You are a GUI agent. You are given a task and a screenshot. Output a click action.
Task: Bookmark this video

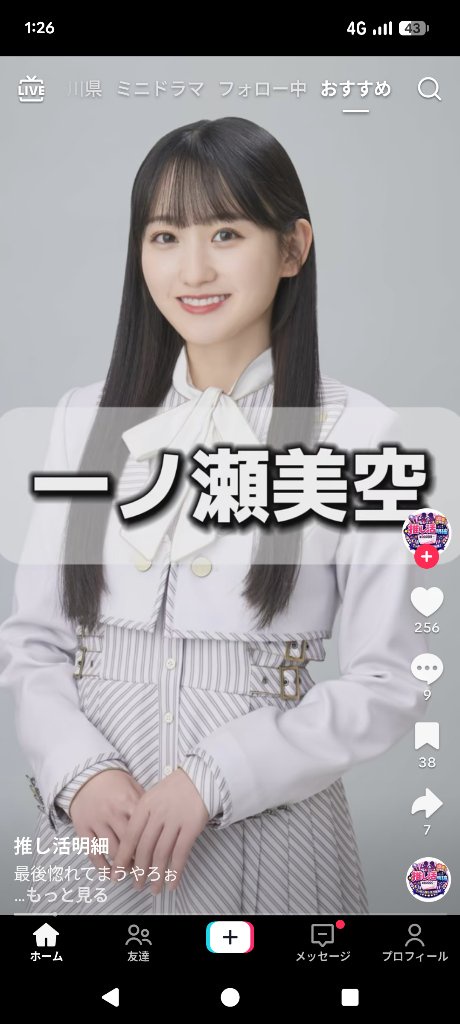pos(427,736)
